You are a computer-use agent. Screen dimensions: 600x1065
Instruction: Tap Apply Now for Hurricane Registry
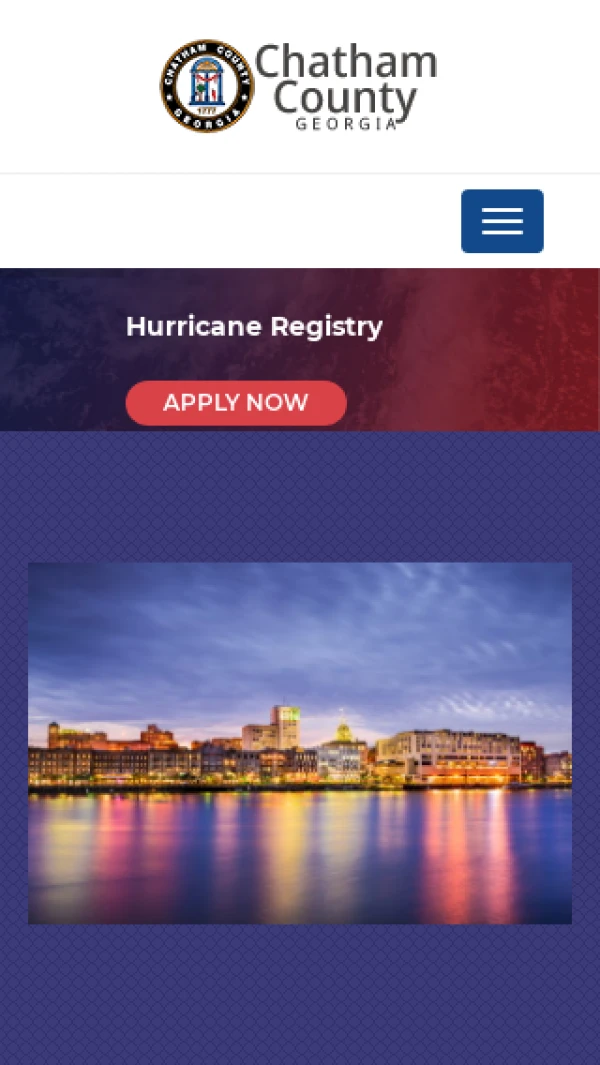(236, 403)
